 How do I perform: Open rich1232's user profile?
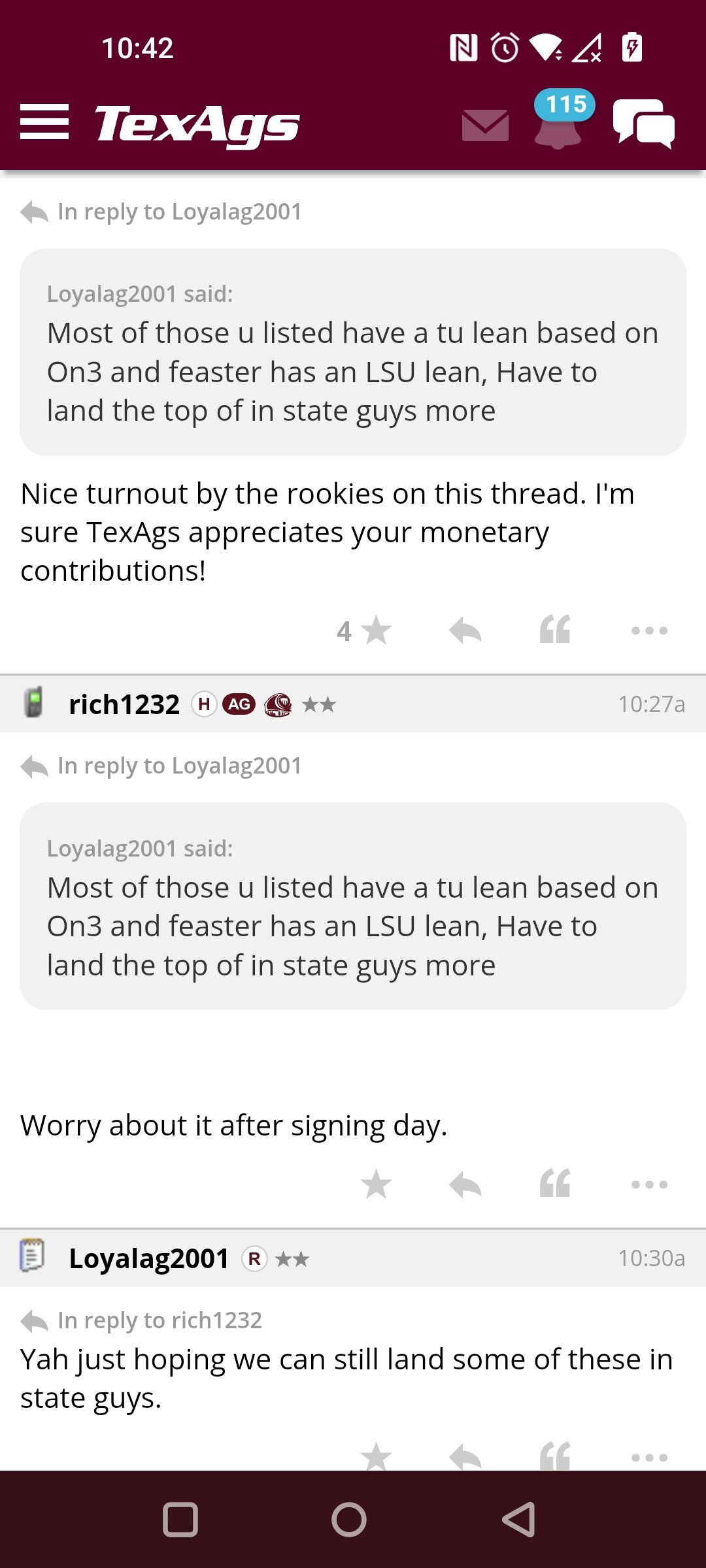tap(124, 704)
